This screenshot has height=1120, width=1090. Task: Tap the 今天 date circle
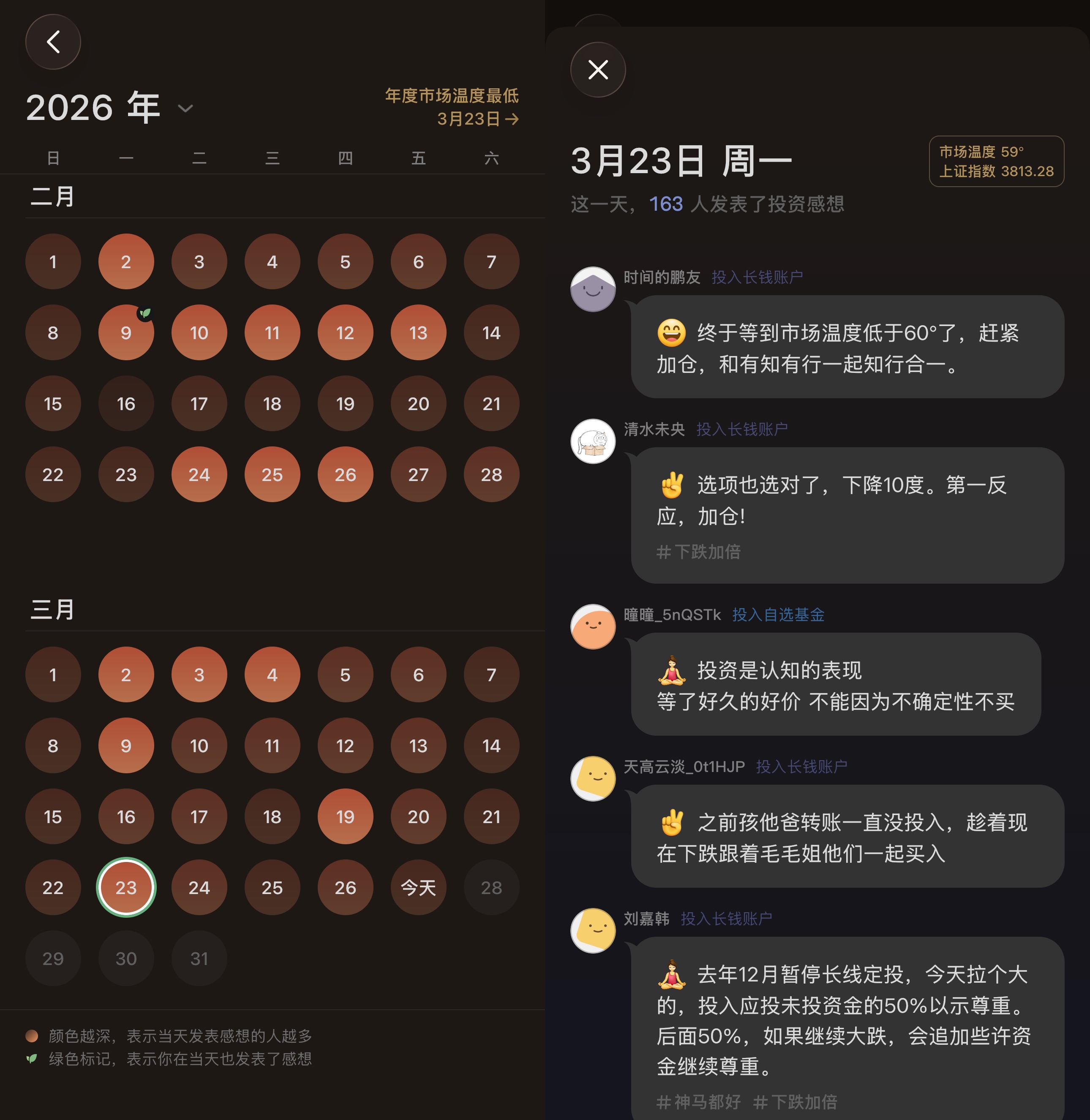pos(418,888)
